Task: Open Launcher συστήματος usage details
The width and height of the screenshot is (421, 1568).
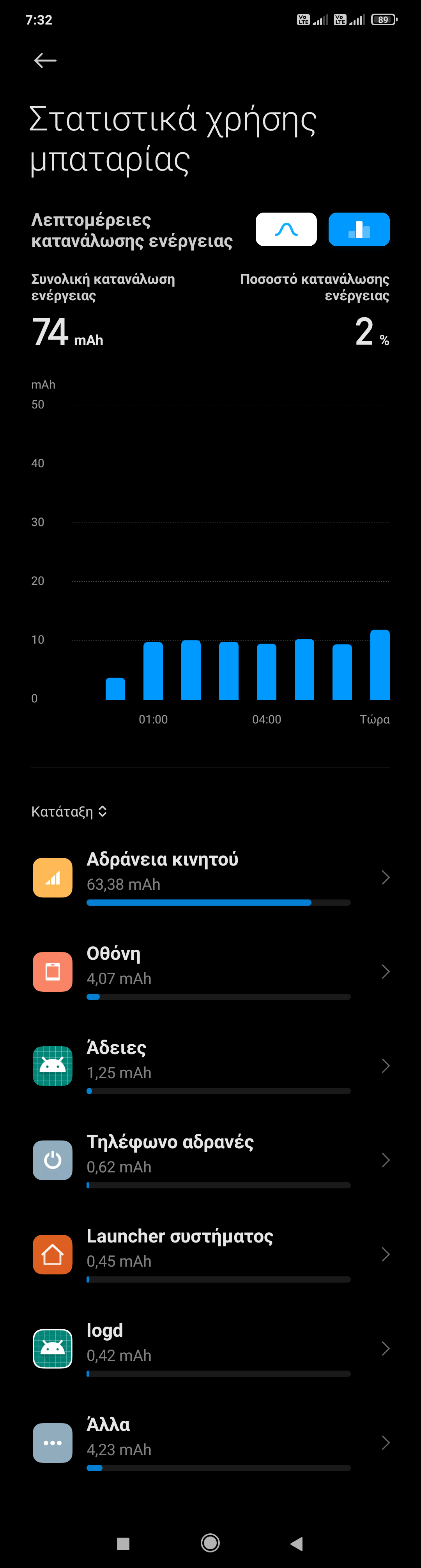Action: click(210, 1255)
